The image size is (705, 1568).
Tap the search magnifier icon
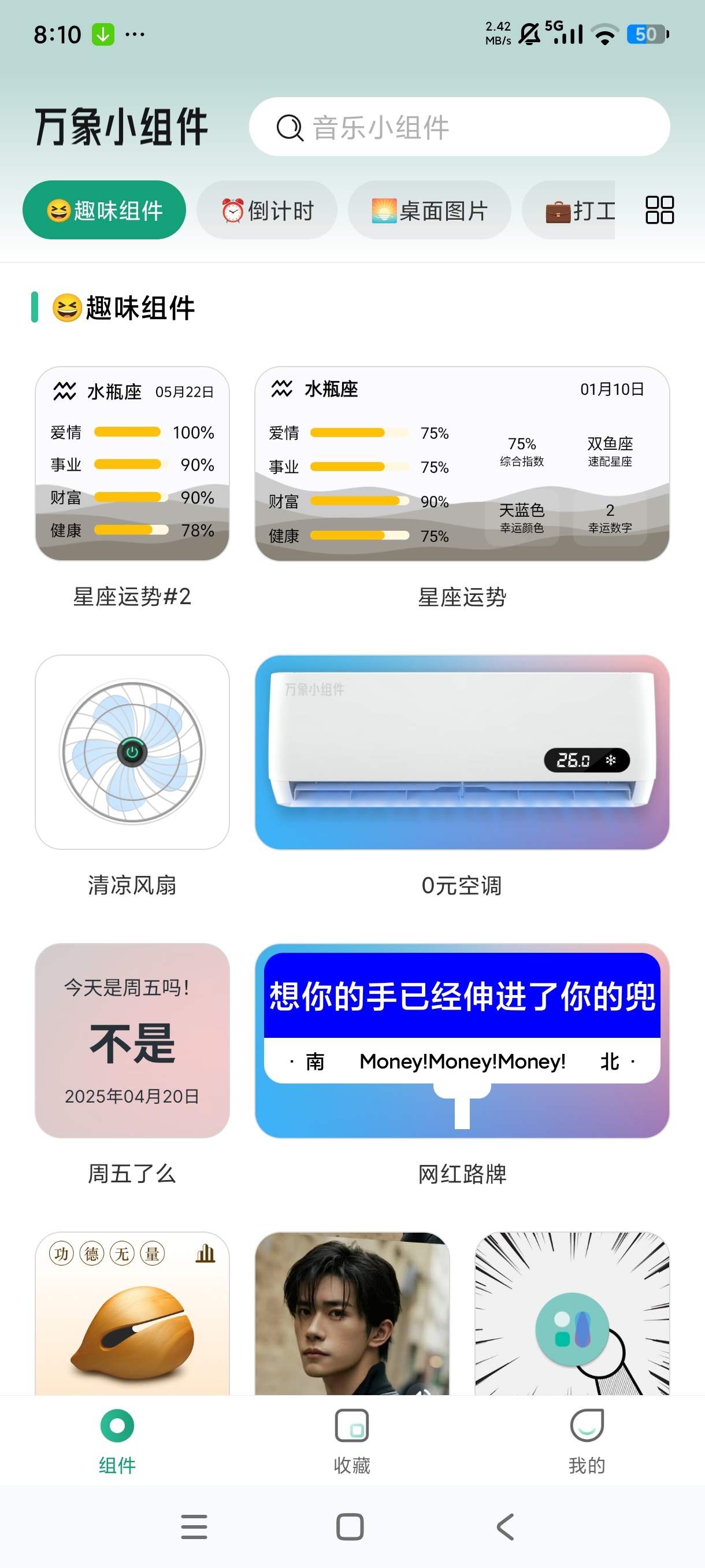tap(290, 127)
